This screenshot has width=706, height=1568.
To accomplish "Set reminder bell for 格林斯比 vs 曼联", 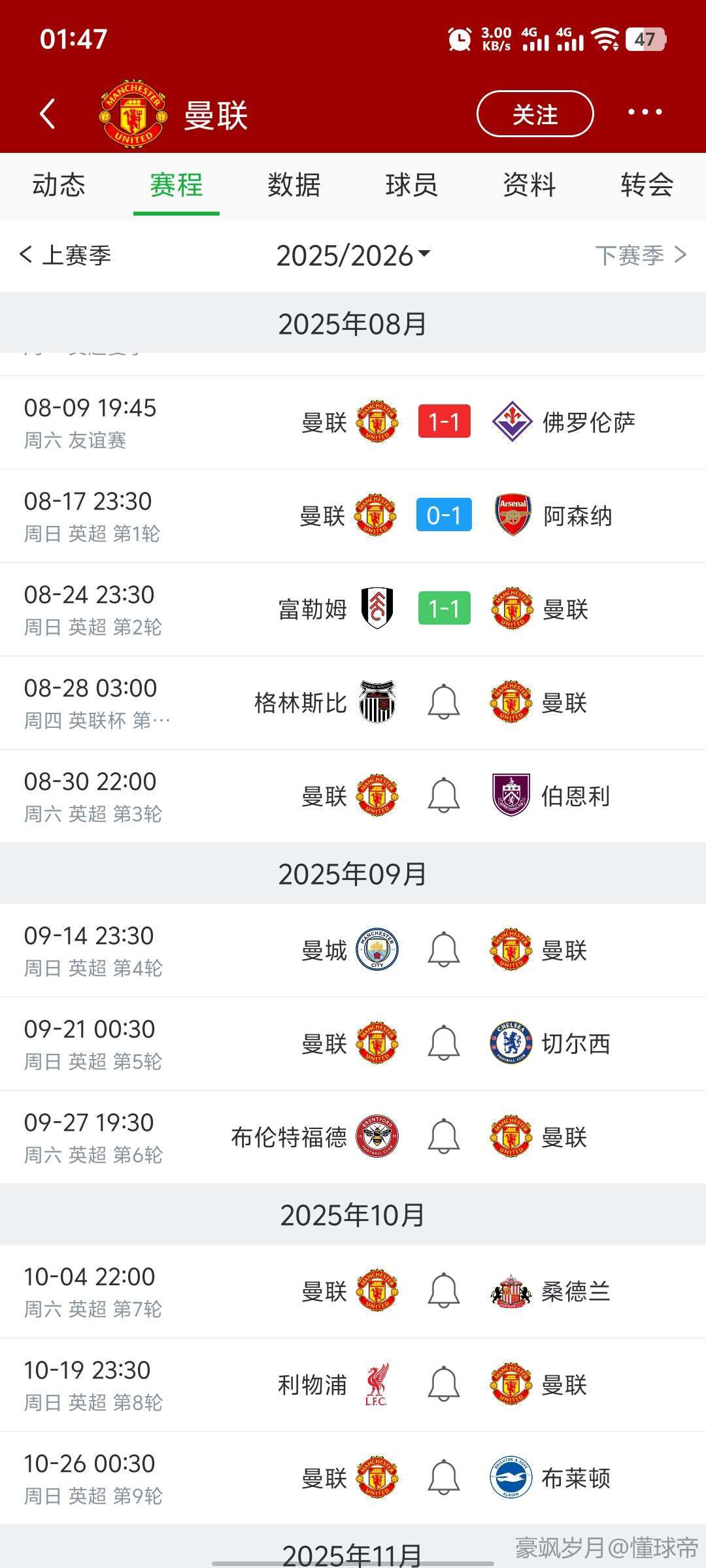I will coord(444,702).
